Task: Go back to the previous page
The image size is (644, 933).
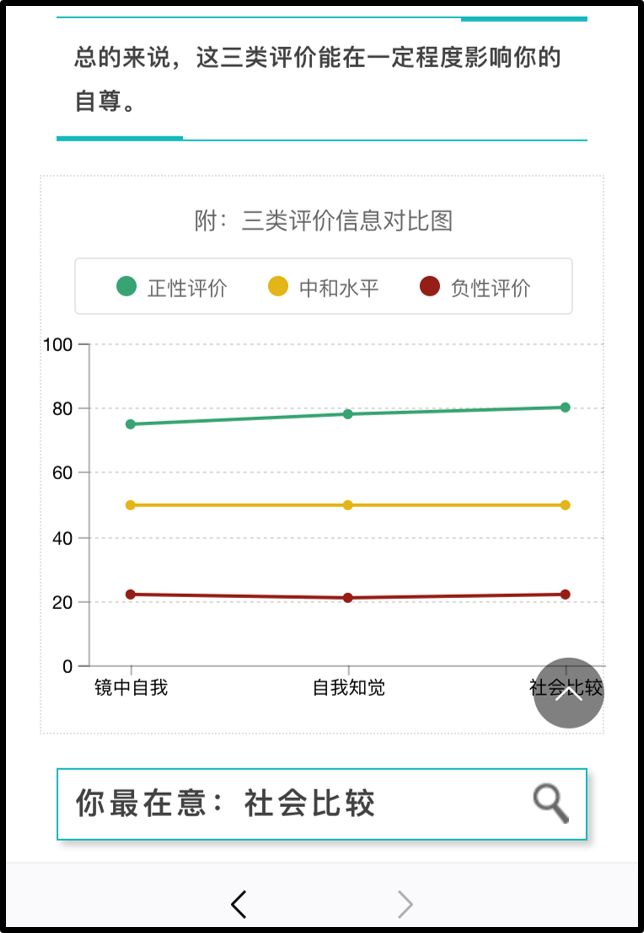Action: click(238, 904)
